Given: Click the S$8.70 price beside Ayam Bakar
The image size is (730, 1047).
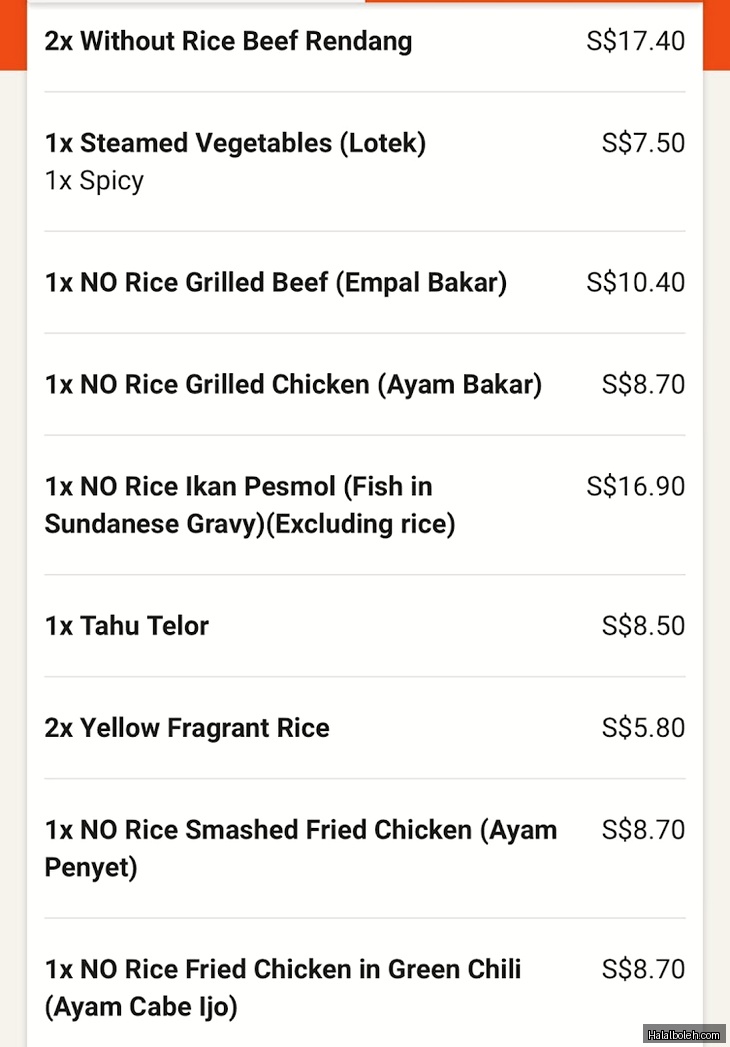Looking at the screenshot, I should (x=641, y=384).
